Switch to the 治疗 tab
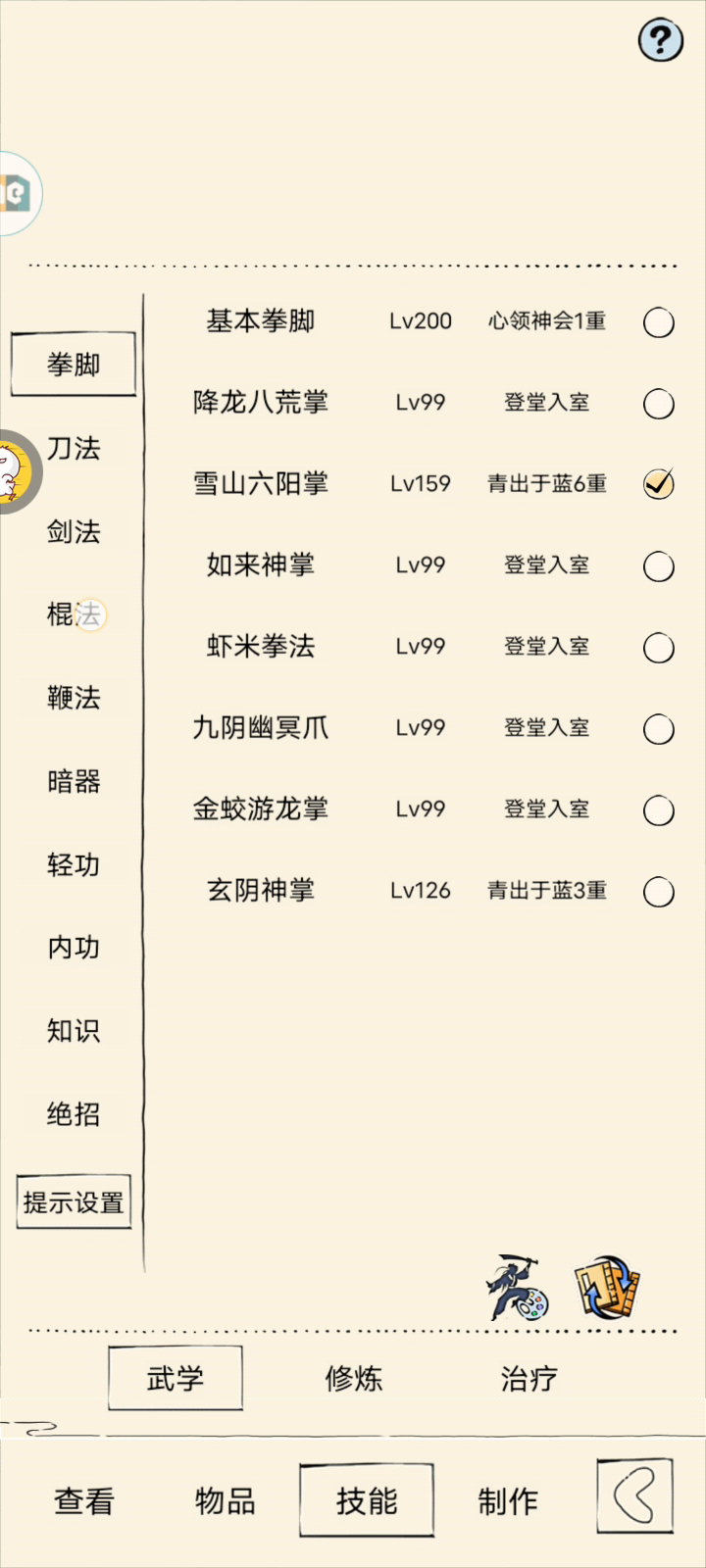Image resolution: width=706 pixels, height=1568 pixels. point(529,1379)
